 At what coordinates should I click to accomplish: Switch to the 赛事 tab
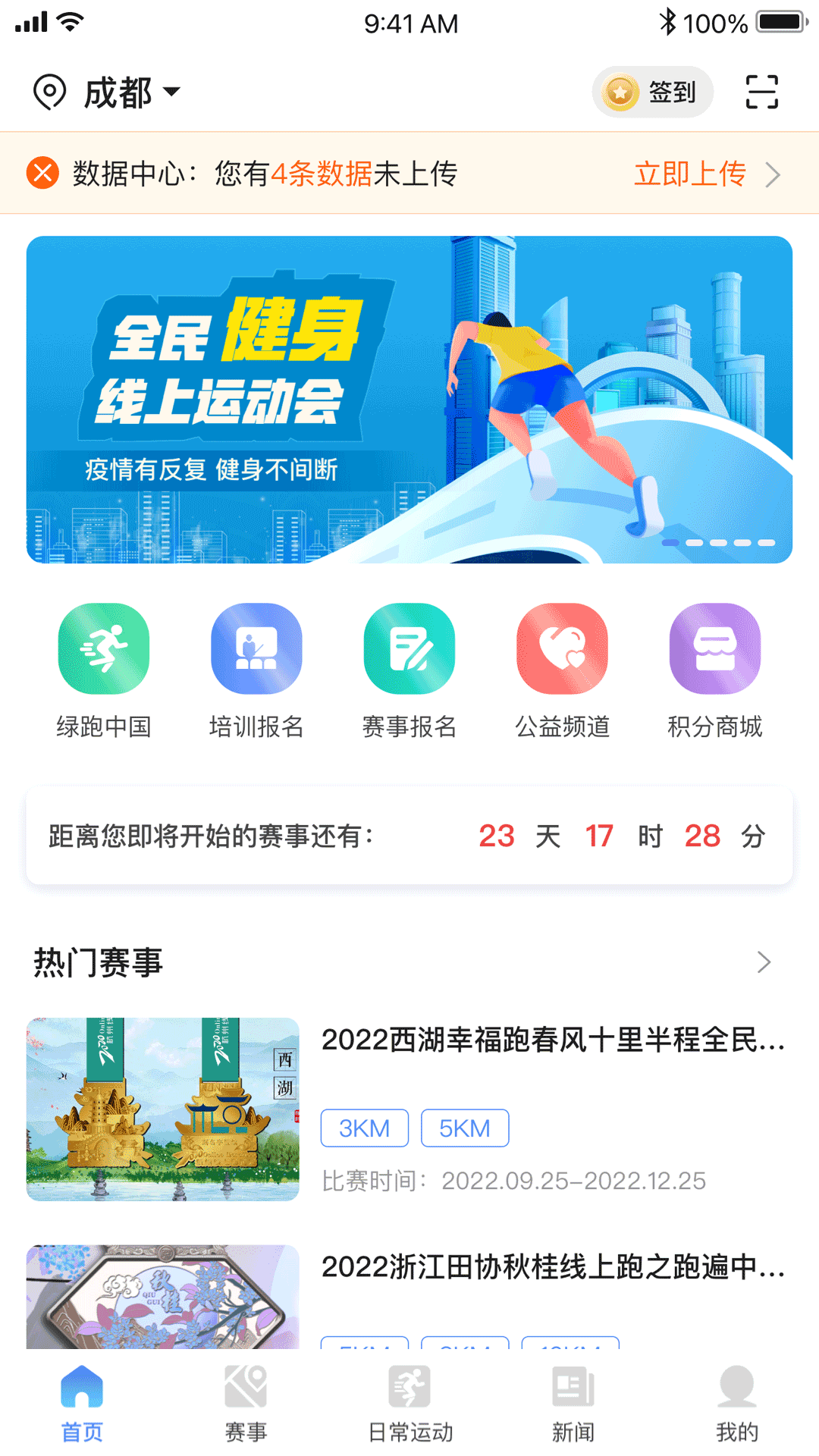pyautogui.click(x=246, y=1404)
